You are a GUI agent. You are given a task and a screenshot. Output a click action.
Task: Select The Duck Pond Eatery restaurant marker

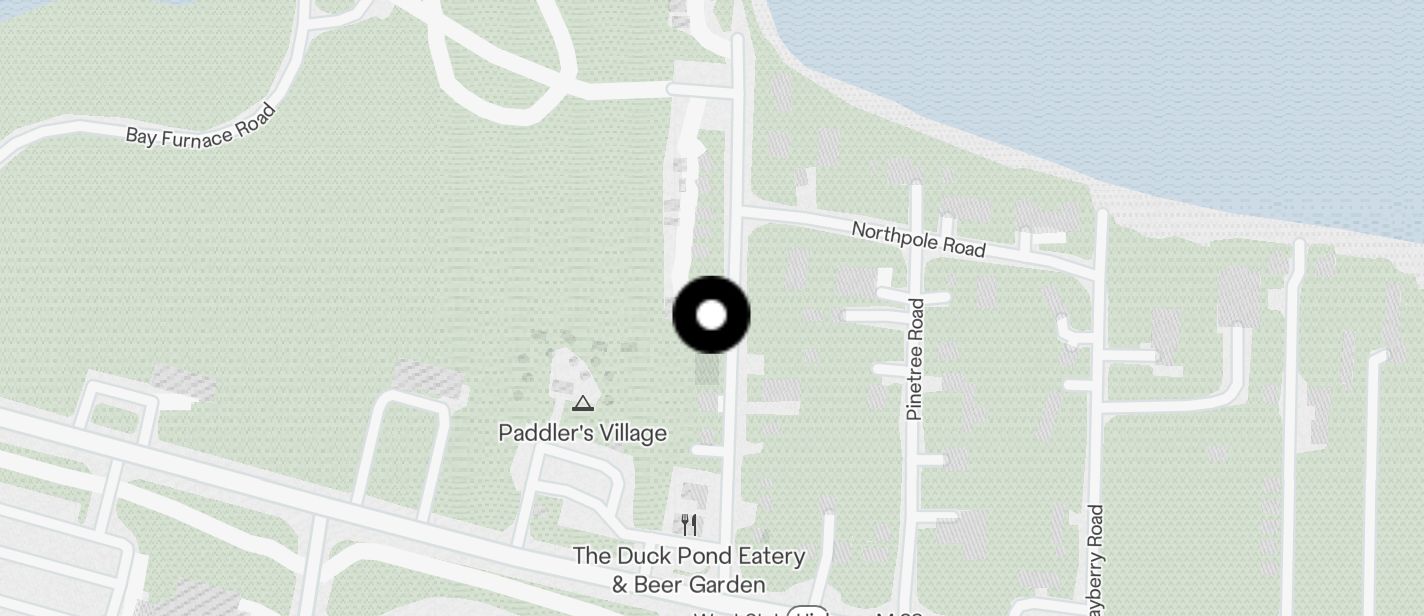pyautogui.click(x=689, y=525)
